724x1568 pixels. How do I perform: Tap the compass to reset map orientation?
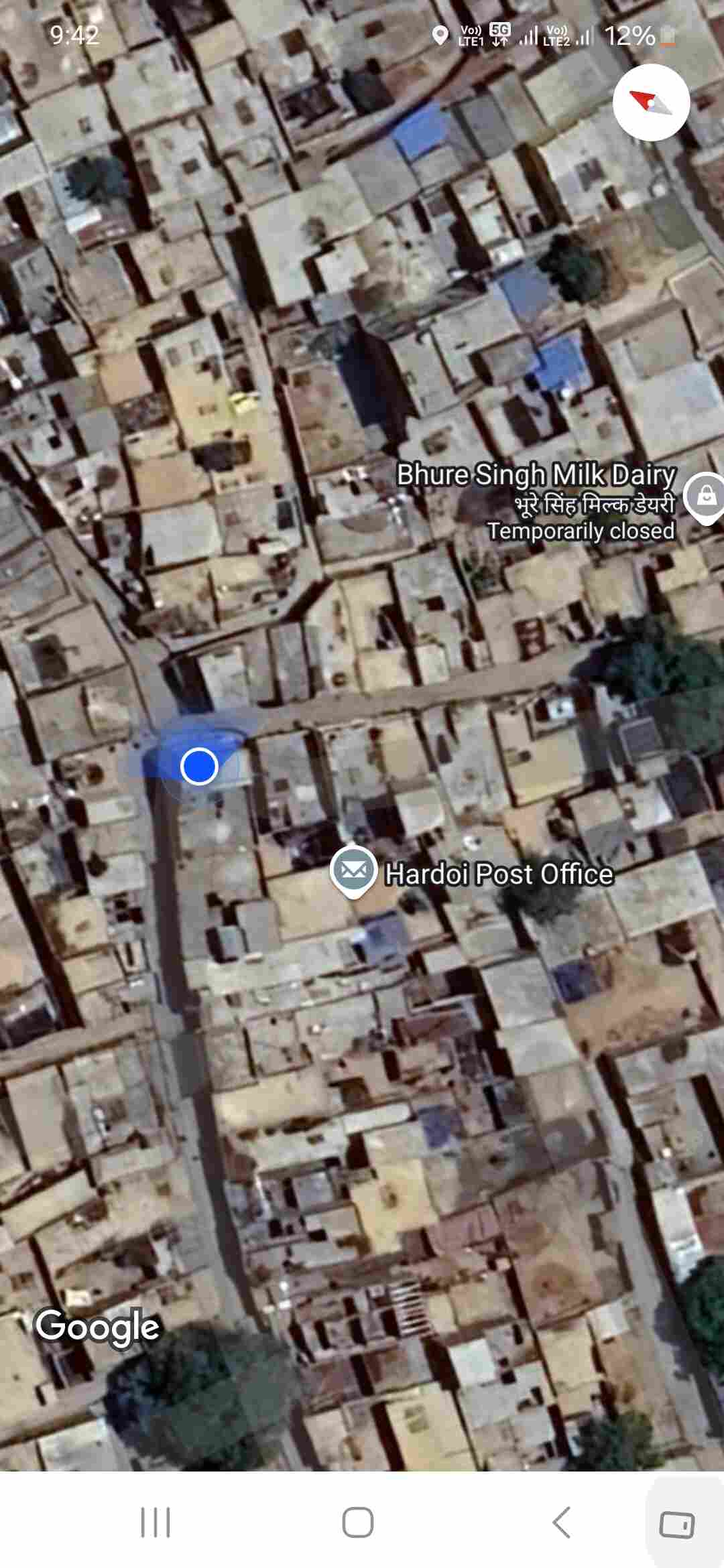[x=651, y=103]
